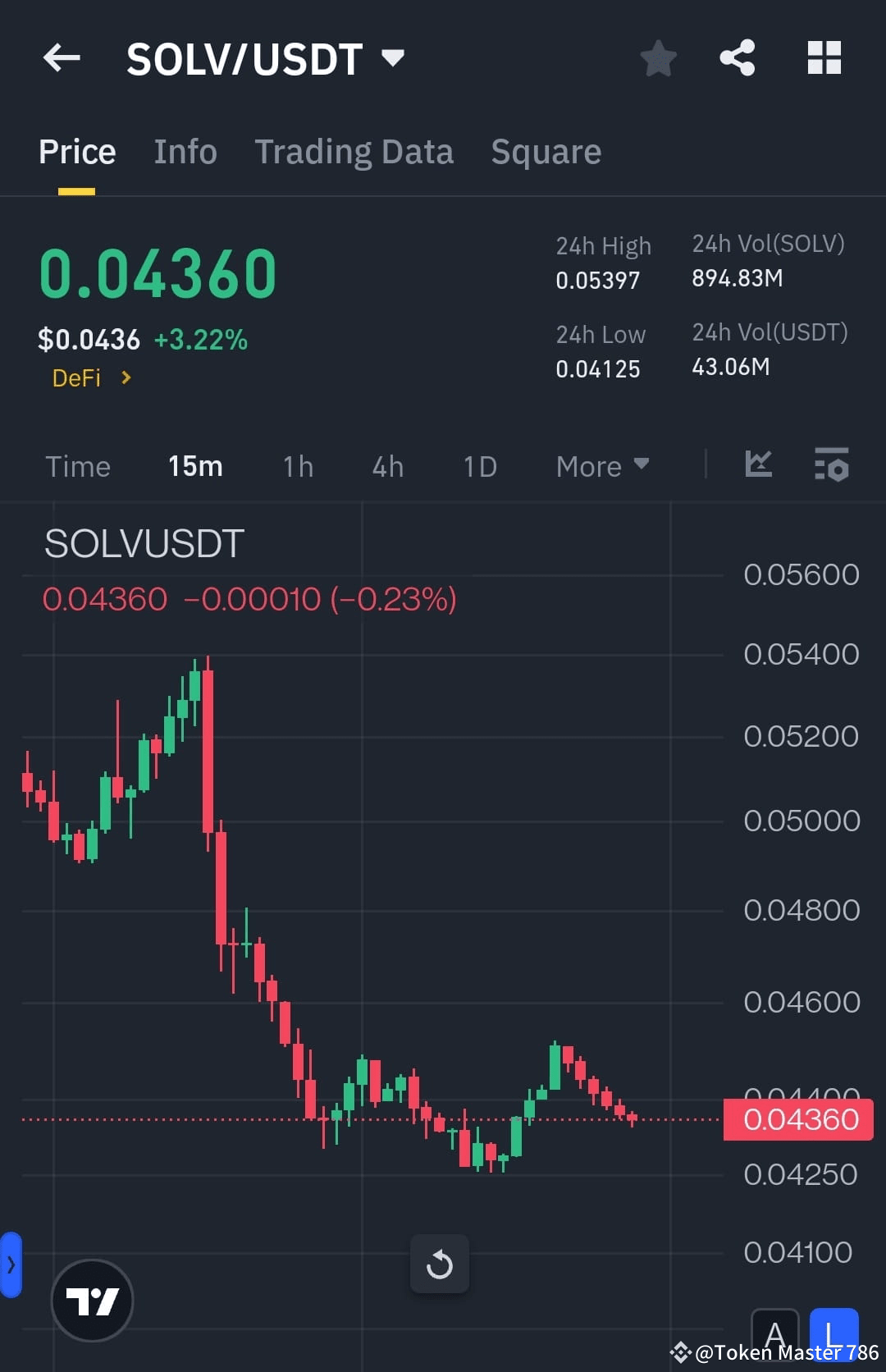Click the red 0.04360 price tag
This screenshot has width=886, height=1372.
(x=797, y=1118)
